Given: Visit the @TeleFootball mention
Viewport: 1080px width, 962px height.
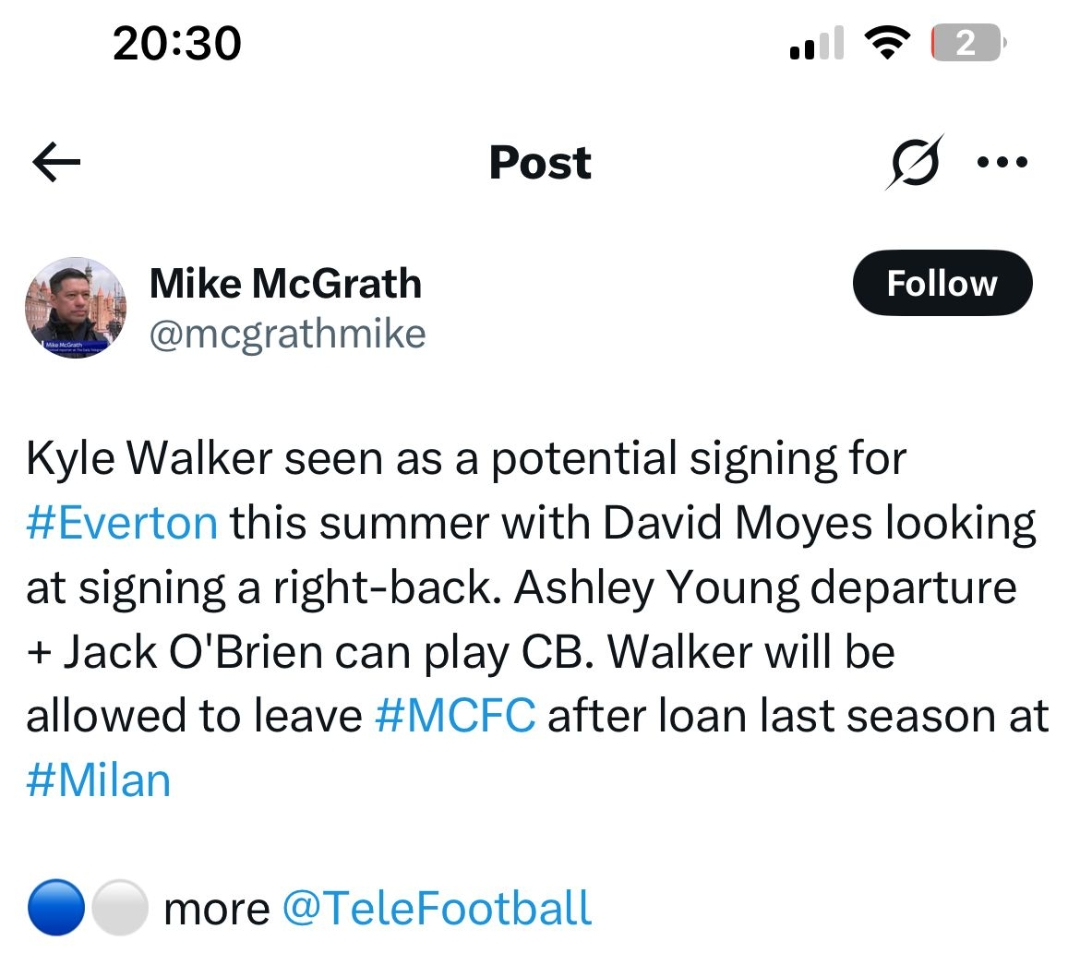Looking at the screenshot, I should tap(437, 908).
